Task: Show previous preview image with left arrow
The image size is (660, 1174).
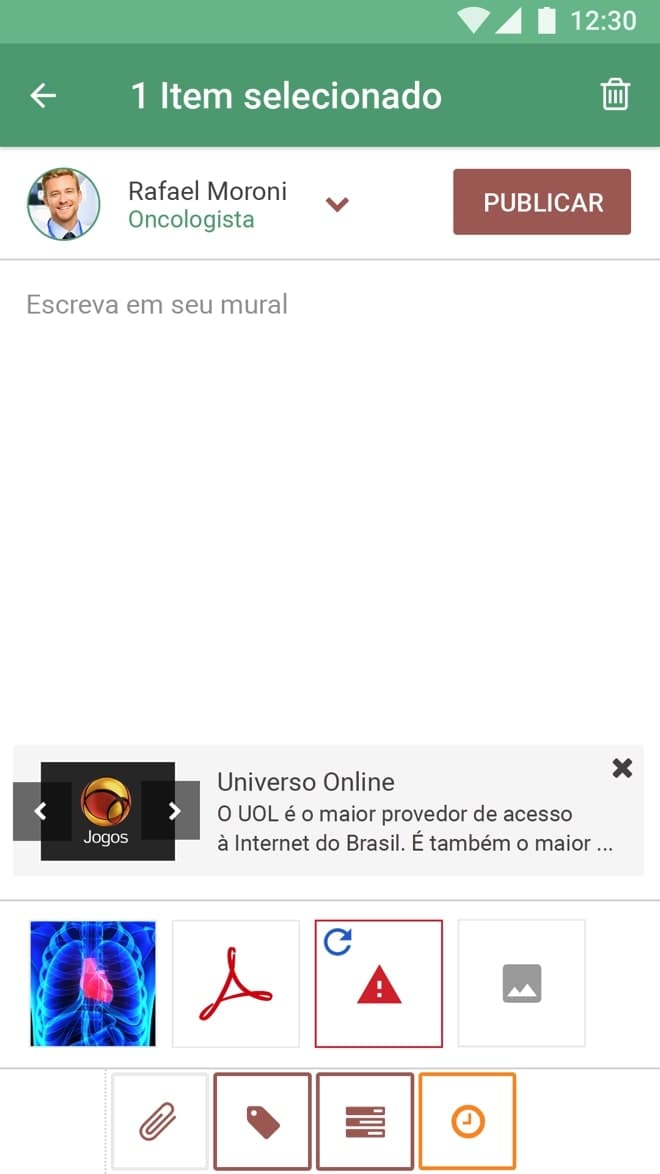Action: coord(41,811)
